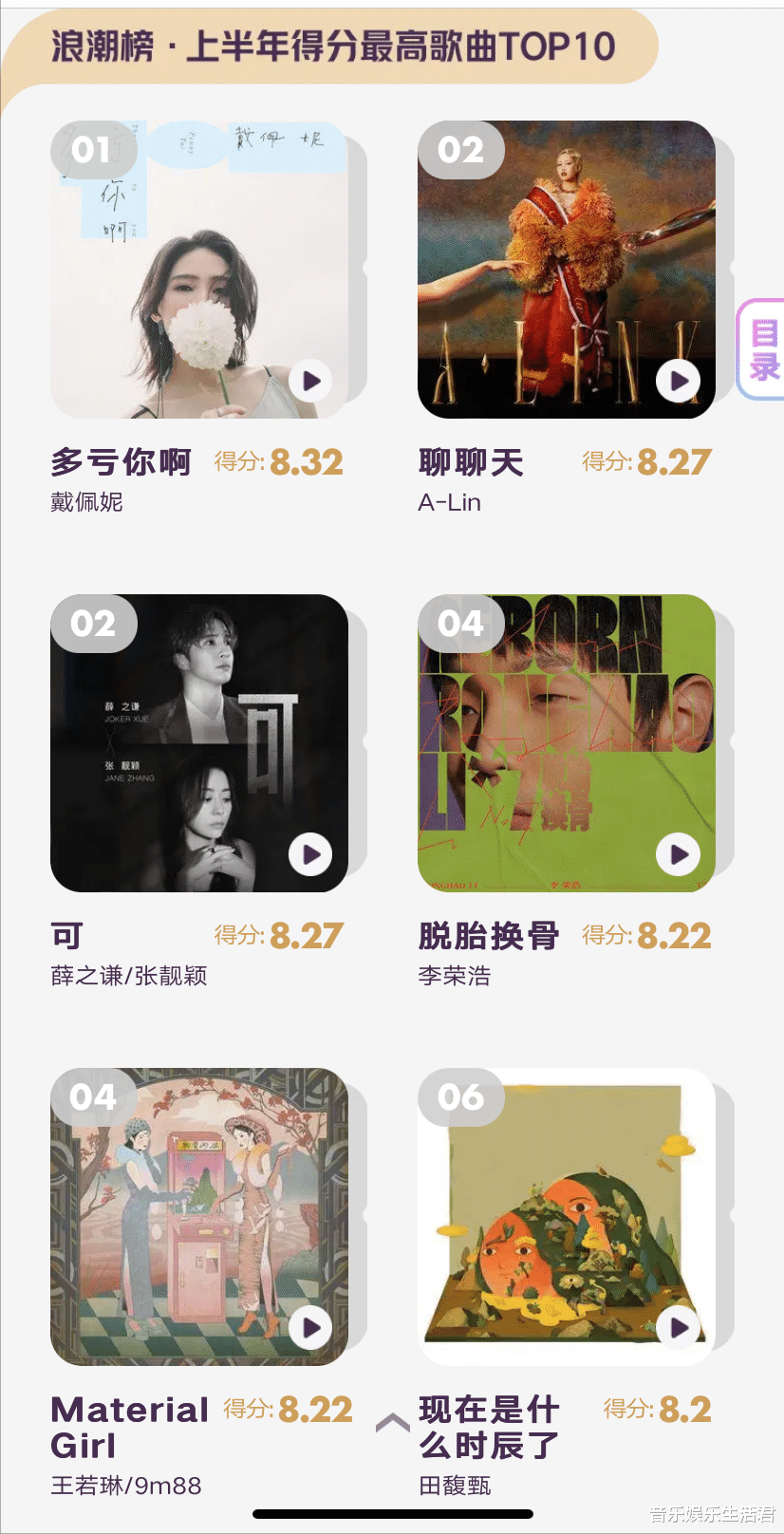Play 聊聊天 by A-Lin
The height and width of the screenshot is (1534, 784).
pos(678,382)
